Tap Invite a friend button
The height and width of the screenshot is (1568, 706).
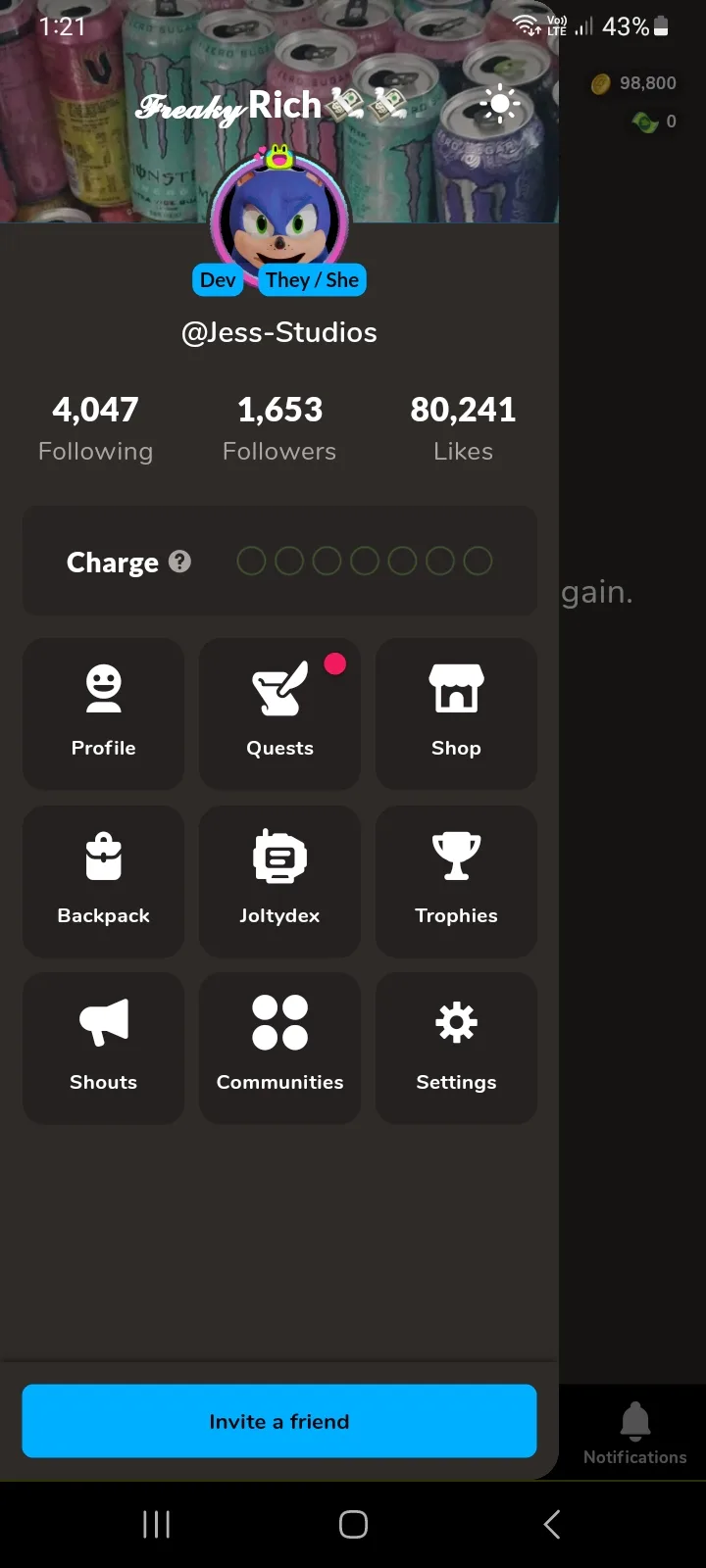[x=279, y=1421]
